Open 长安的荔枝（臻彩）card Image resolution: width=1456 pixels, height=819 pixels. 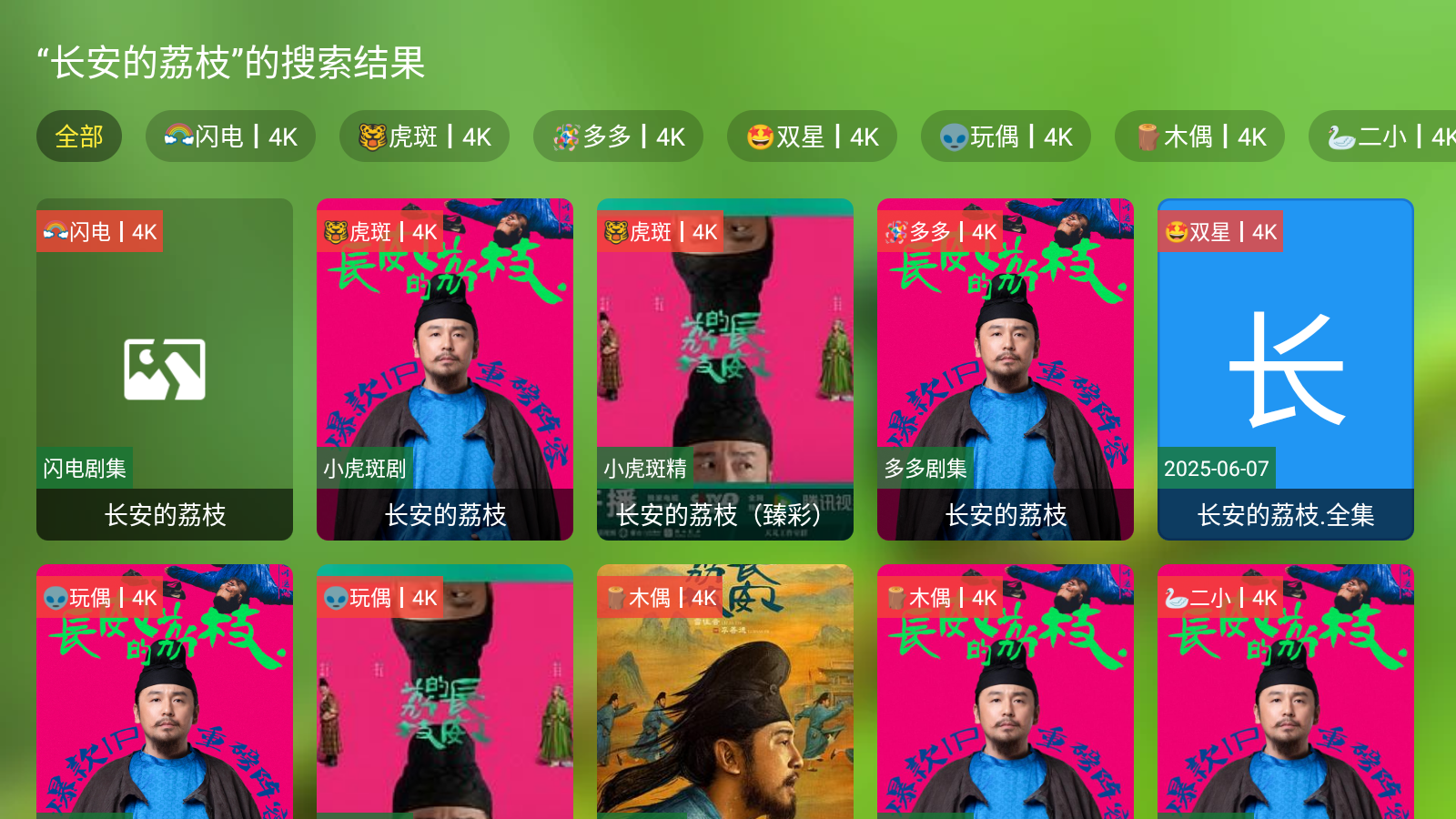(x=725, y=369)
